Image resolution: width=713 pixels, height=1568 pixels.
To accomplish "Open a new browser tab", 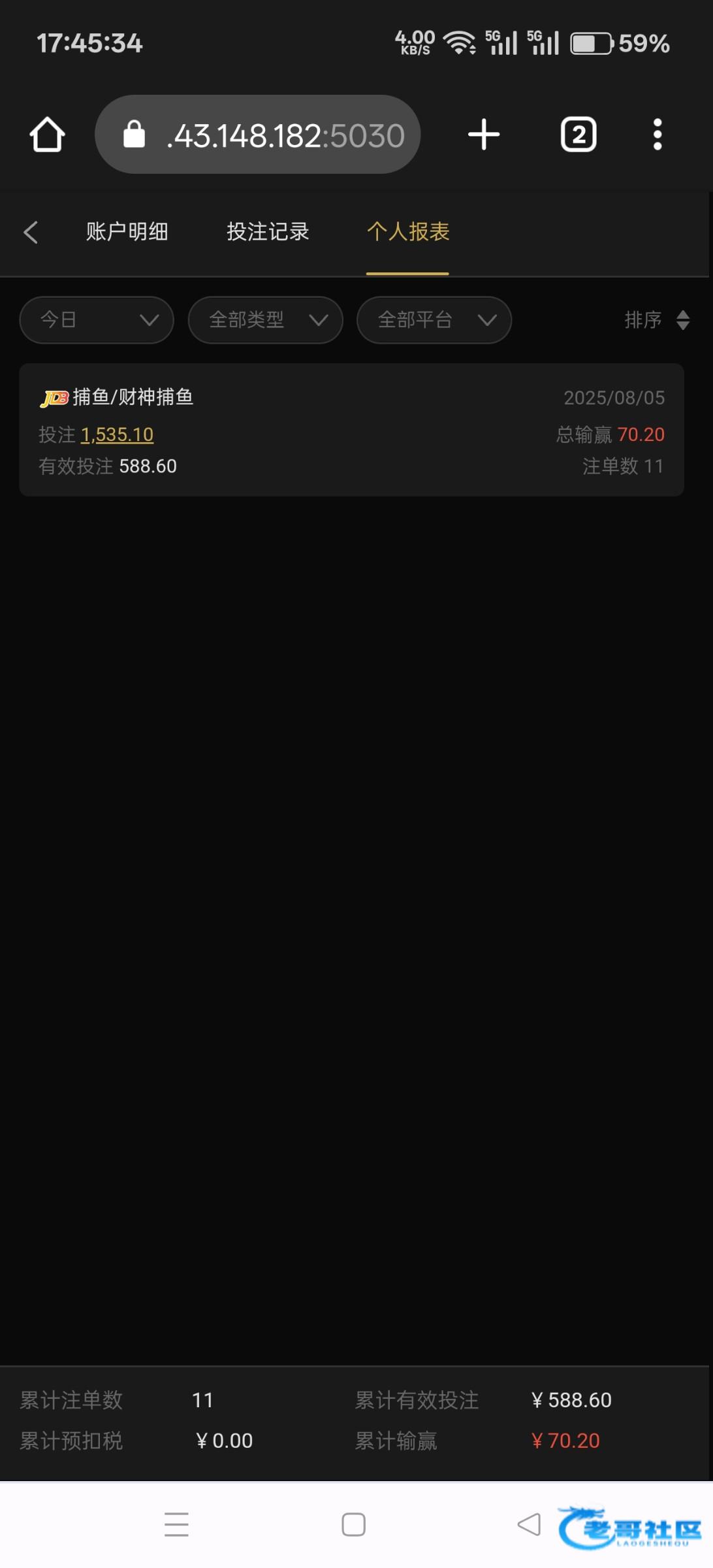I will pyautogui.click(x=484, y=135).
